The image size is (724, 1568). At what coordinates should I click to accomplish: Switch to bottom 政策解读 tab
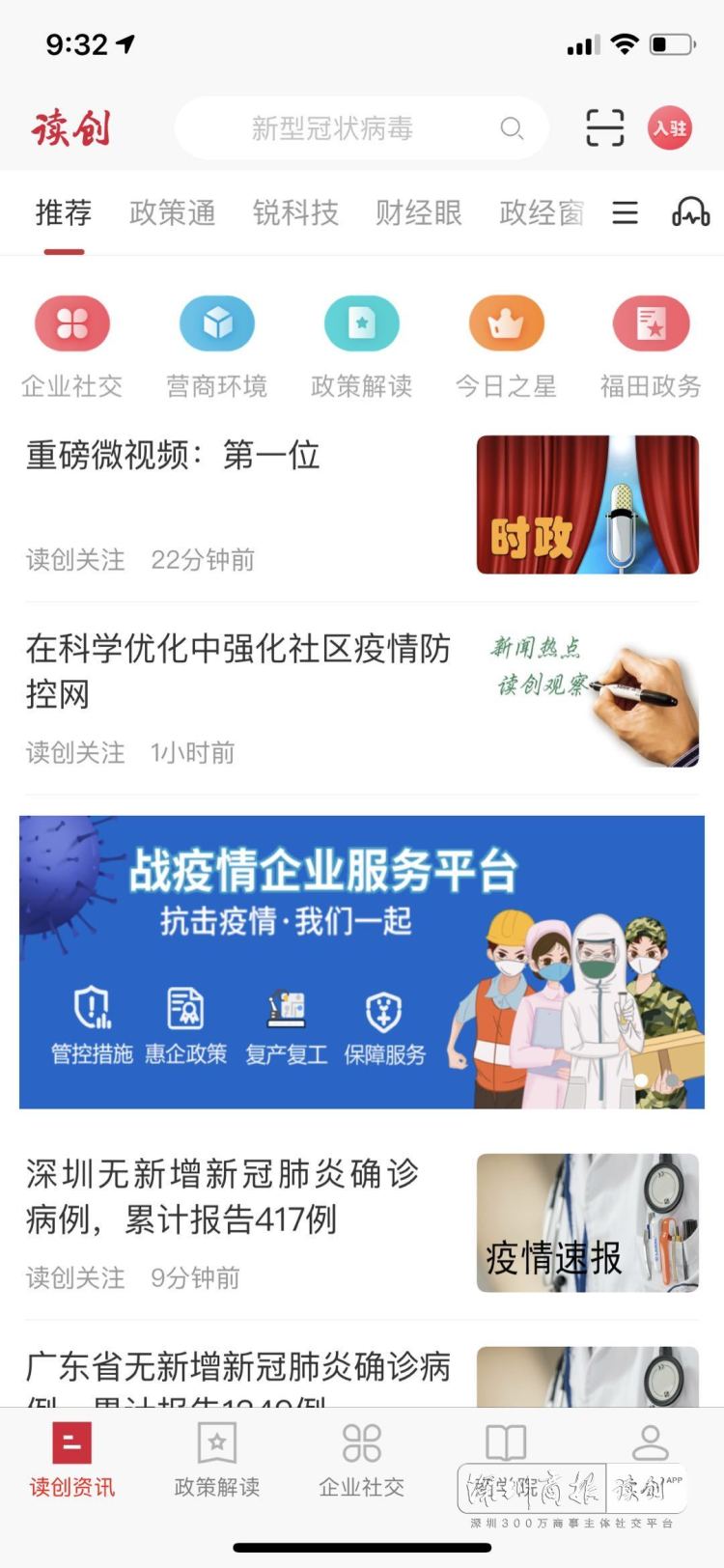(x=217, y=1461)
